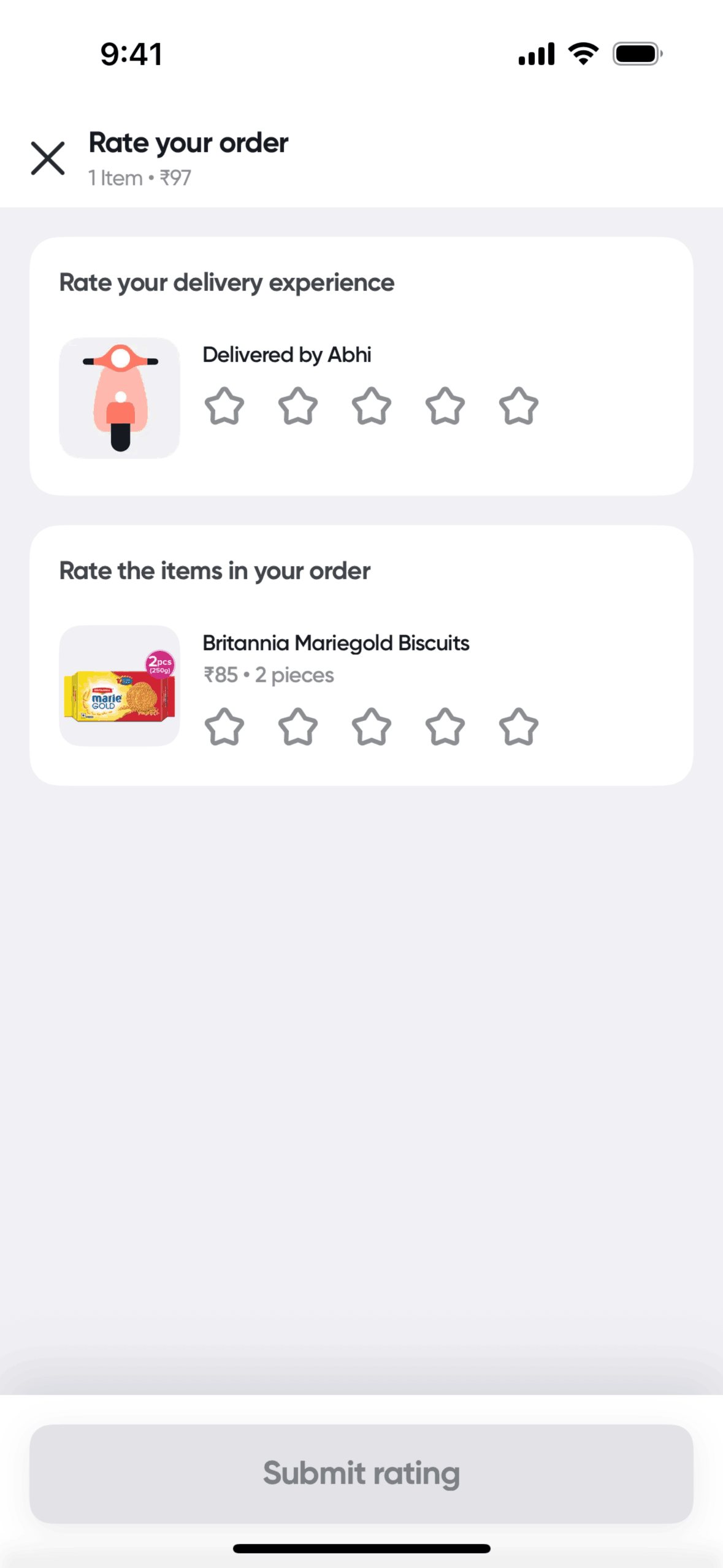
Task: Tap the Submit rating button
Action: pyautogui.click(x=361, y=1474)
